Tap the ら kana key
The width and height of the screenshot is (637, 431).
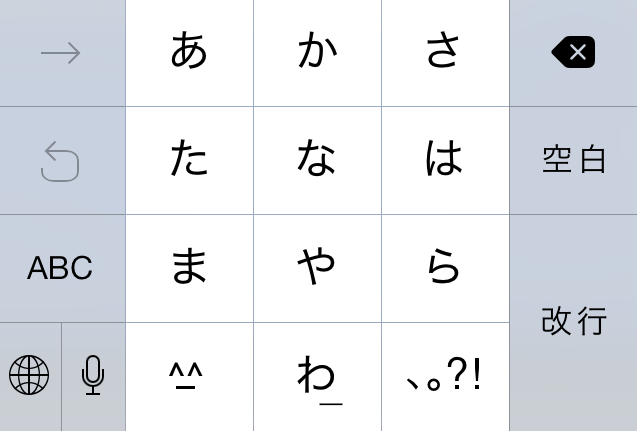pos(445,268)
